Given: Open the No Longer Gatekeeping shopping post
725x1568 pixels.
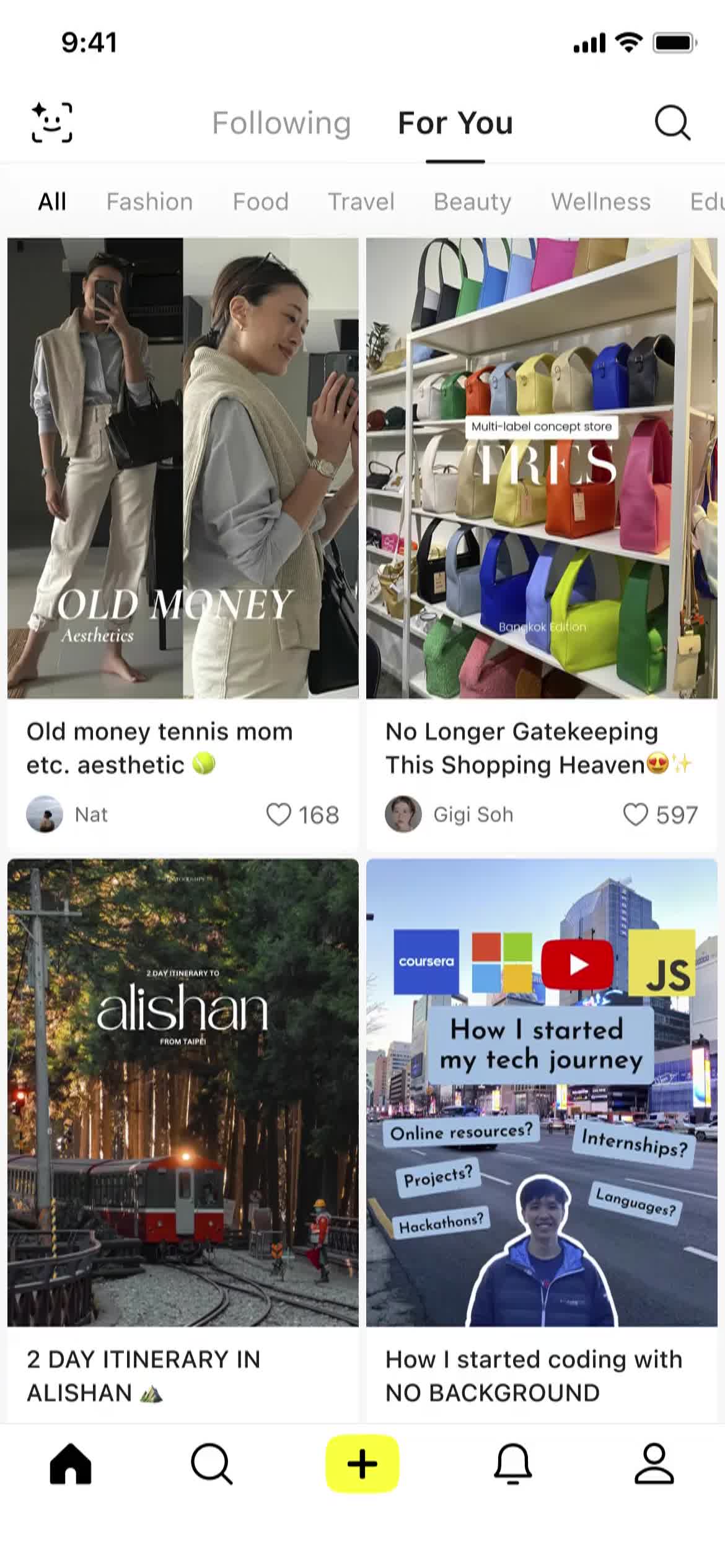Looking at the screenshot, I should (541, 468).
